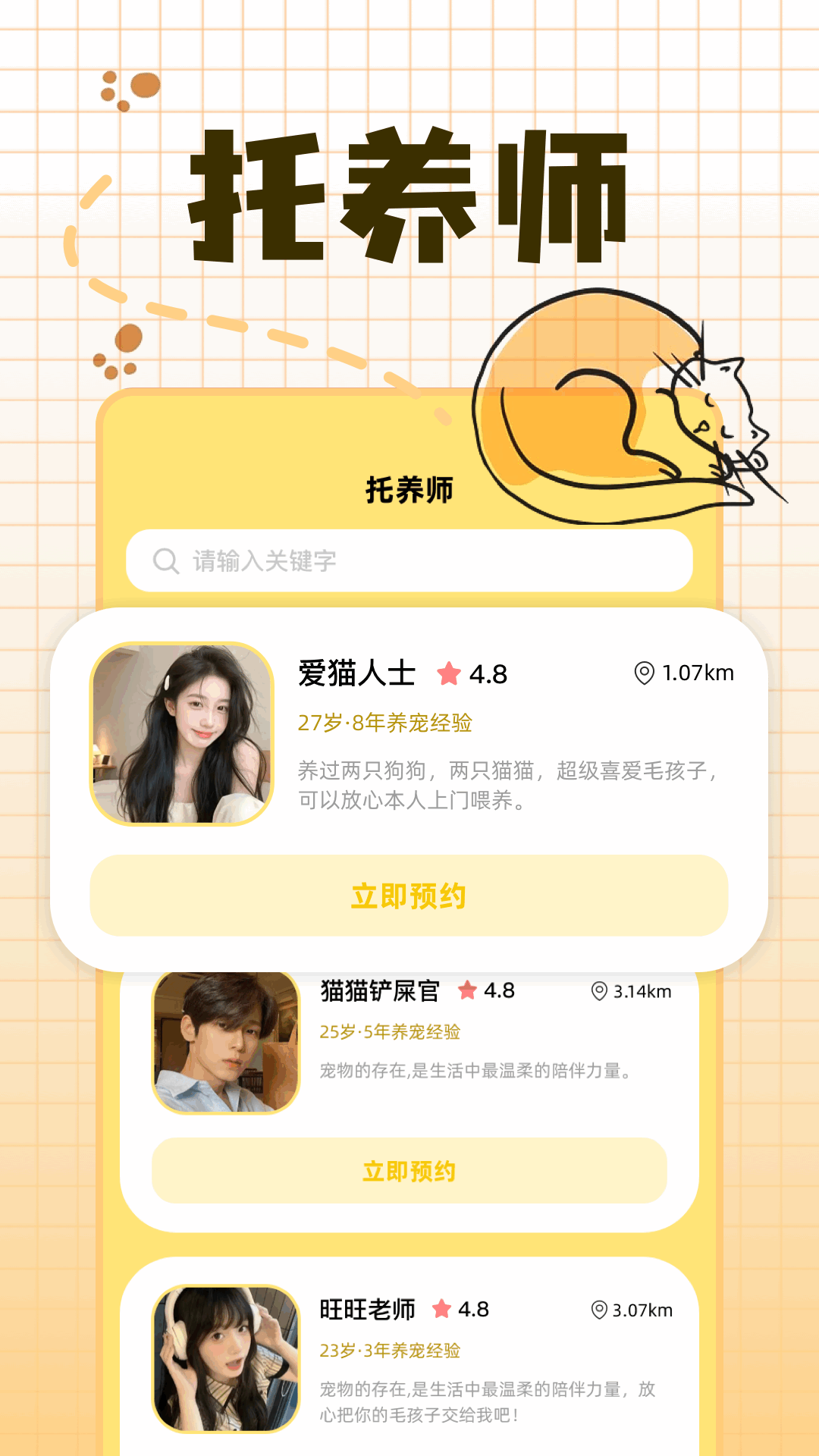Click the star icon beside 猫猫铲屎官
This screenshot has width=819, height=1456.
[x=468, y=990]
